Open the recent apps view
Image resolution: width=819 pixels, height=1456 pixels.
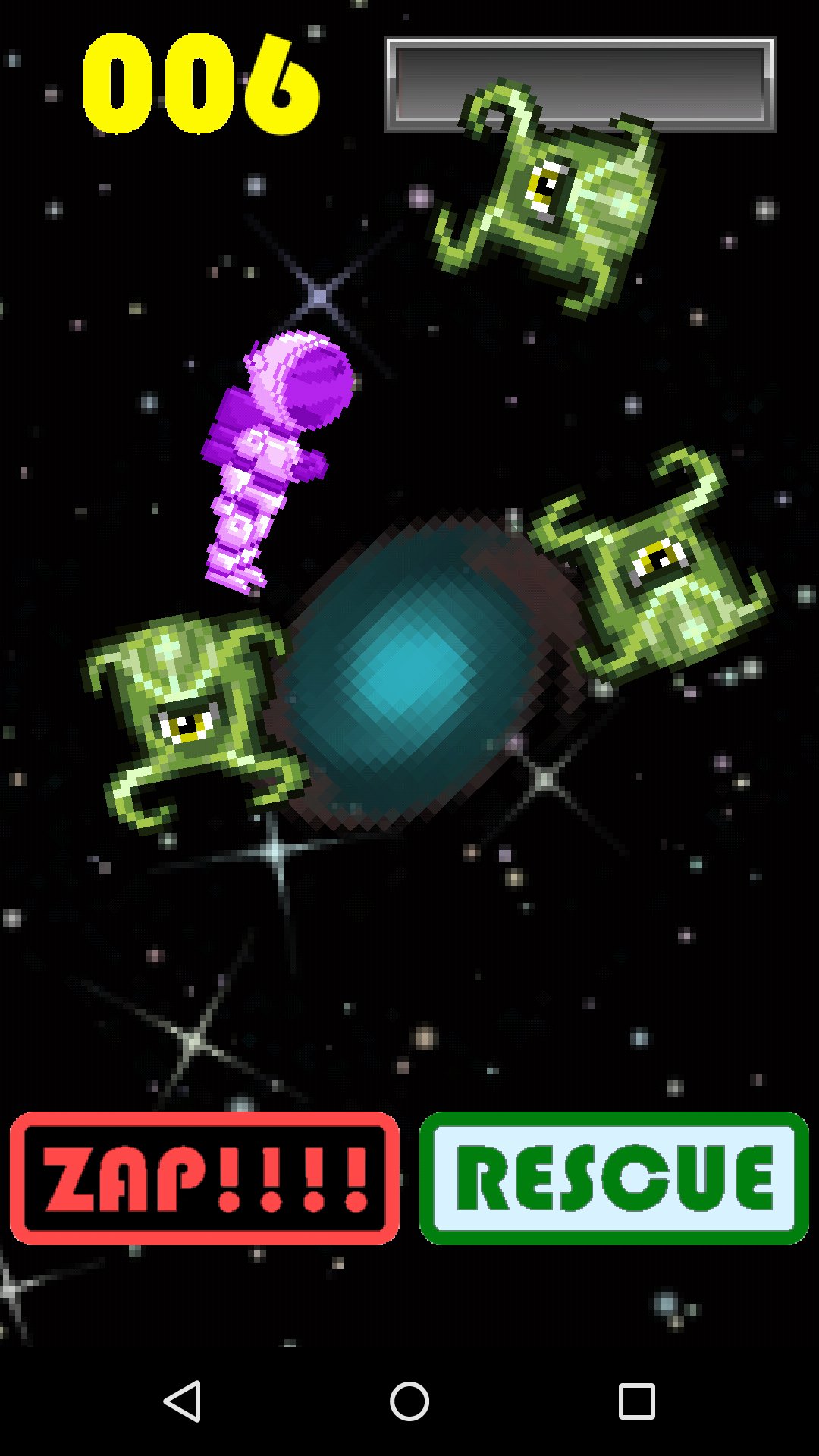(637, 1401)
